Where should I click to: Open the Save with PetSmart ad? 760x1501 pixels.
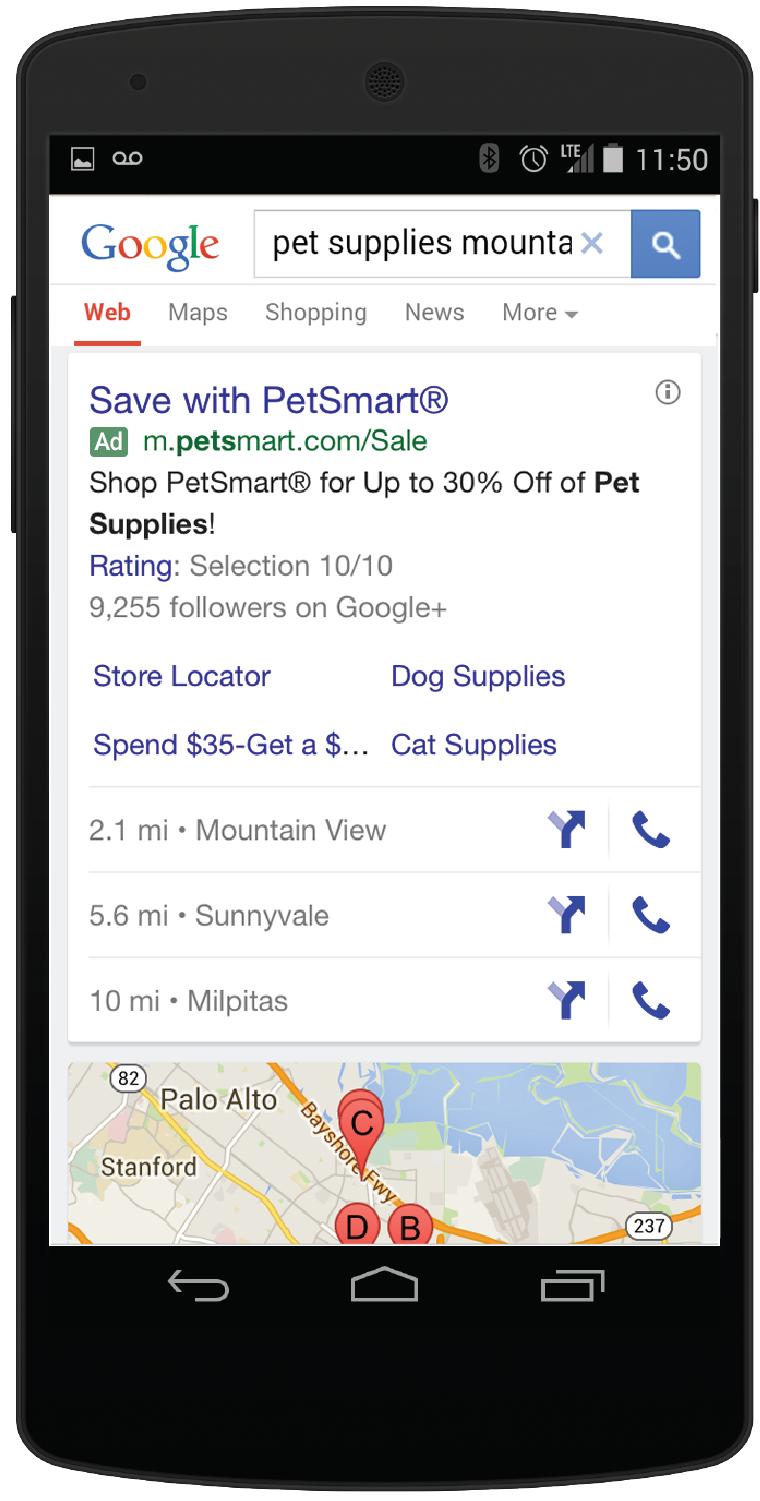click(x=268, y=400)
